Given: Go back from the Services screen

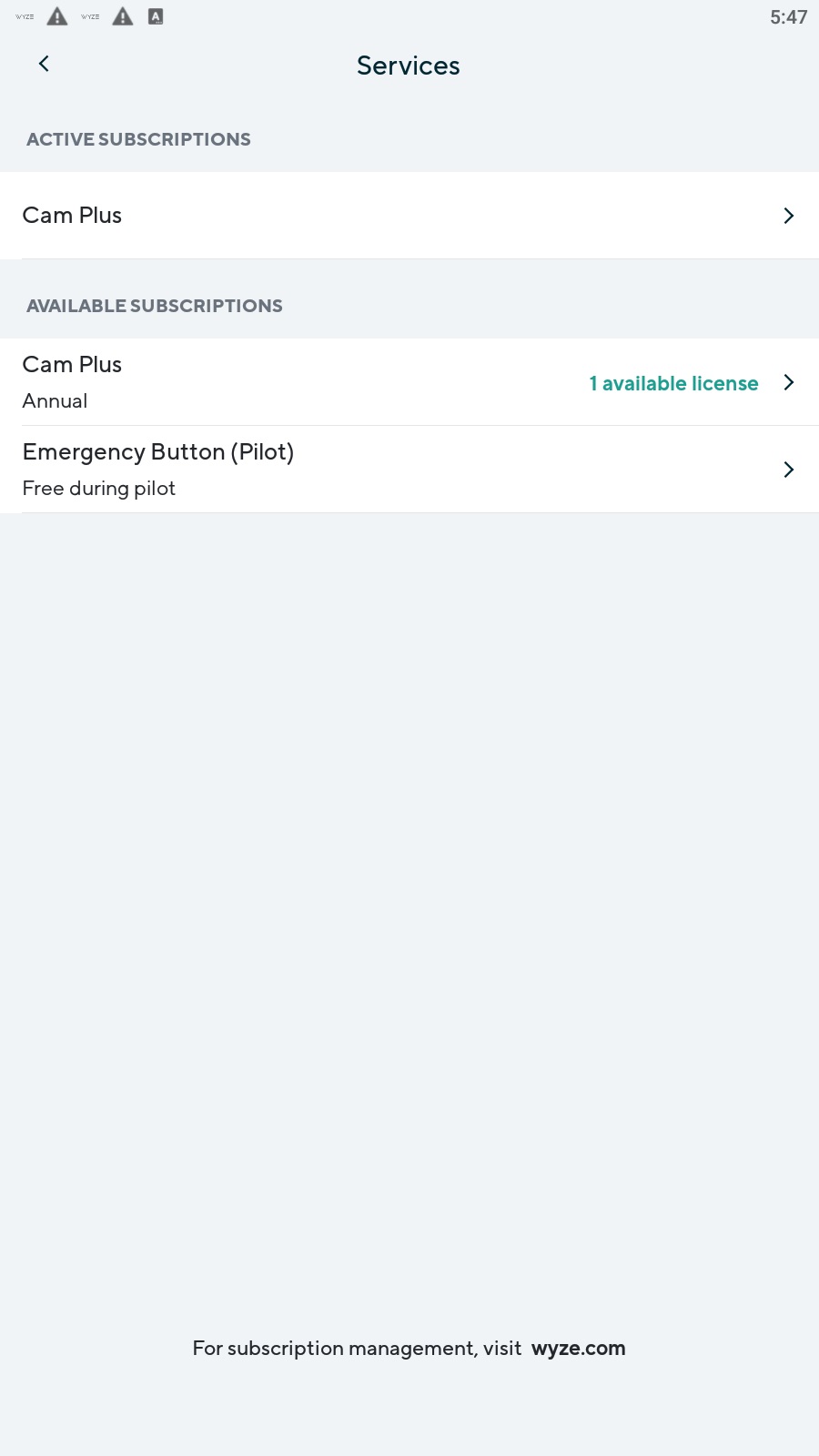Looking at the screenshot, I should coord(44,64).
